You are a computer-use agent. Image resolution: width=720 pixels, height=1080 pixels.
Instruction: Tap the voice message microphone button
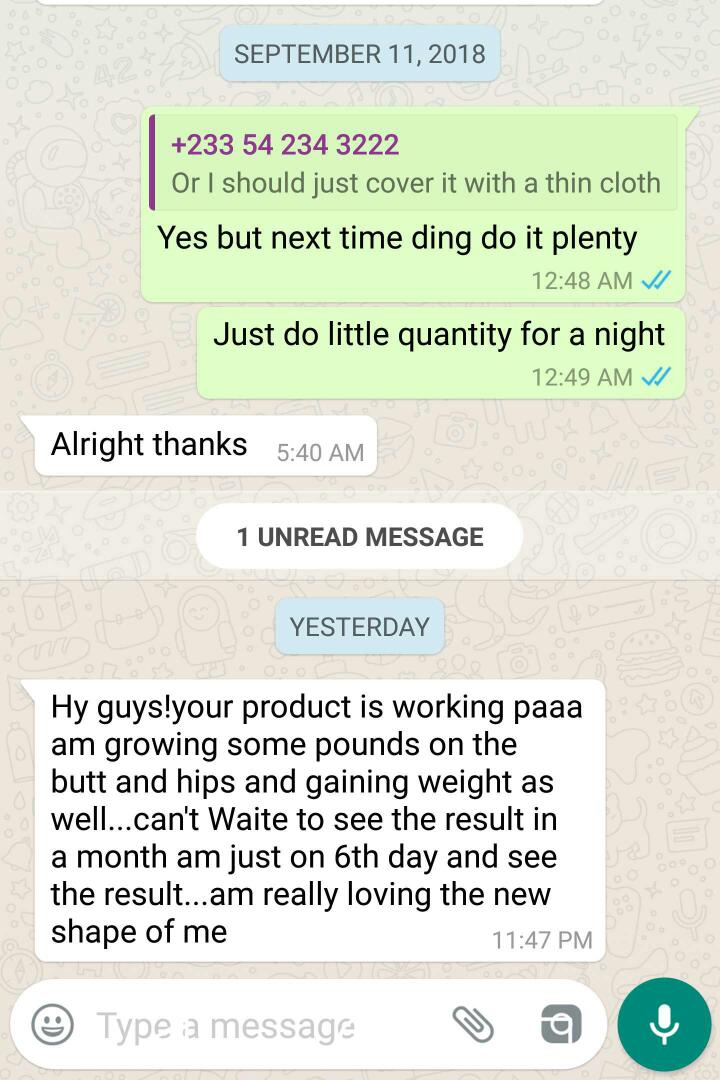(664, 1024)
